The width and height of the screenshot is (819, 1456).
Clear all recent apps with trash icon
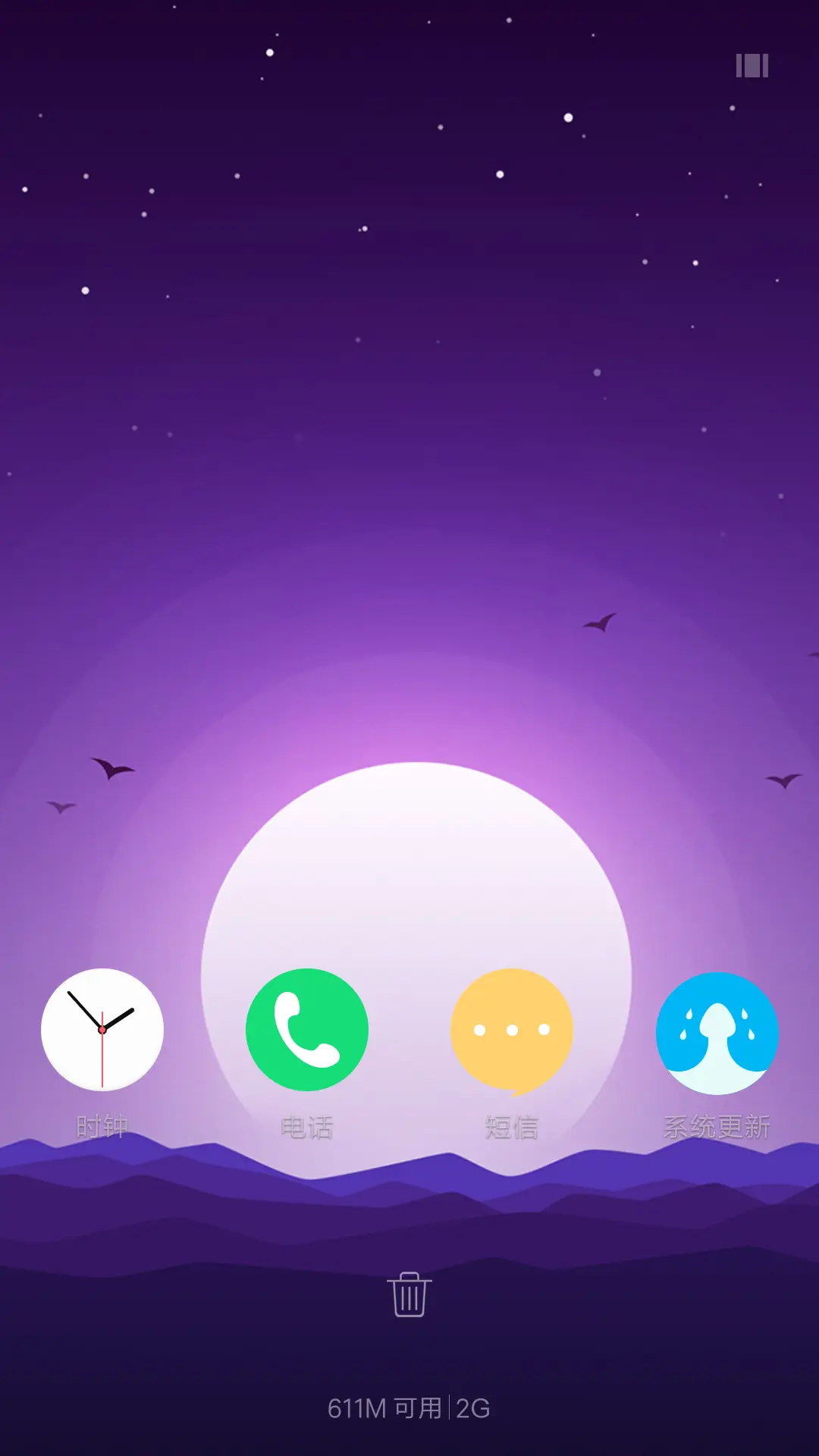(x=409, y=1294)
